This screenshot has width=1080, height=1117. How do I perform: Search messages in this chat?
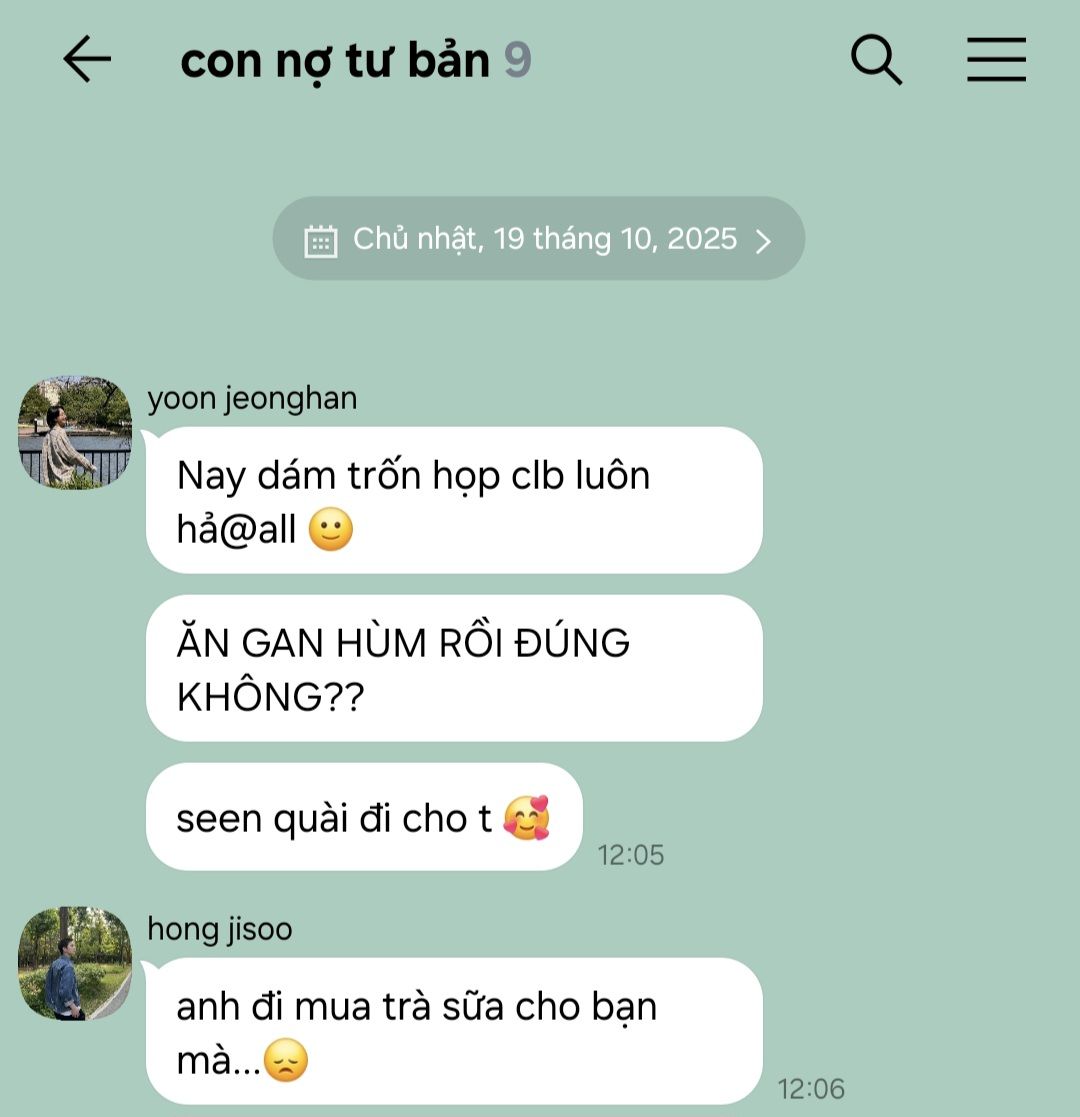click(876, 60)
